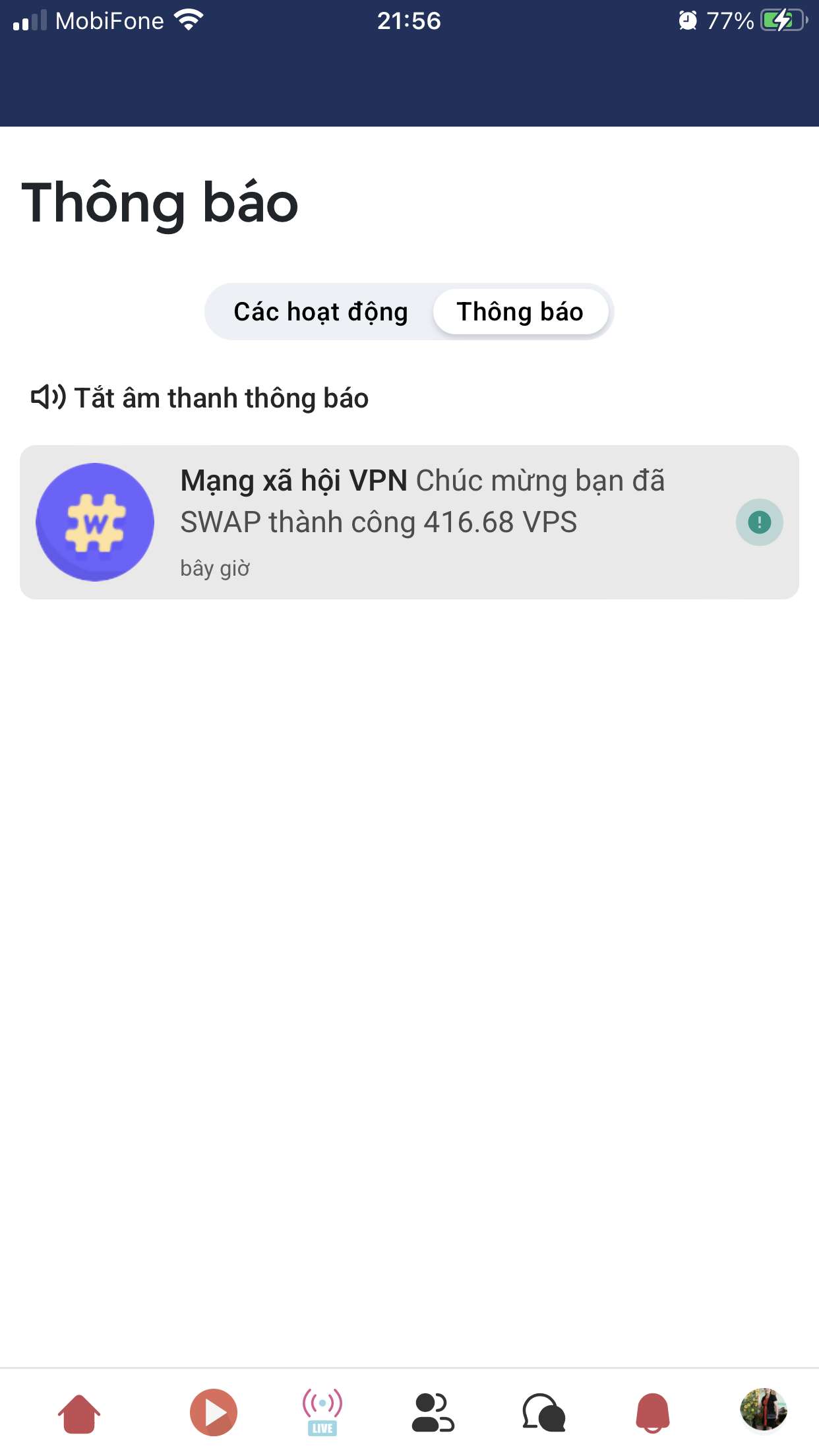This screenshot has width=819, height=1456.
Task: Open the friends tab
Action: pyautogui.click(x=433, y=1412)
